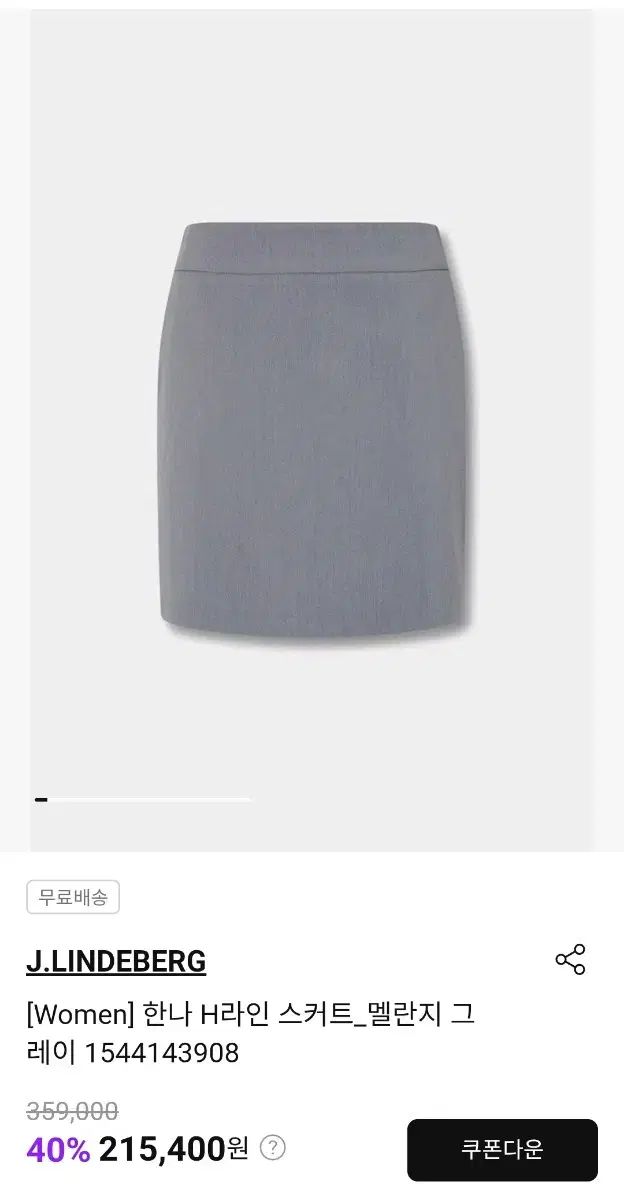Open the price info question mark
Viewport: 624px width, 1200px height.
[273, 1148]
